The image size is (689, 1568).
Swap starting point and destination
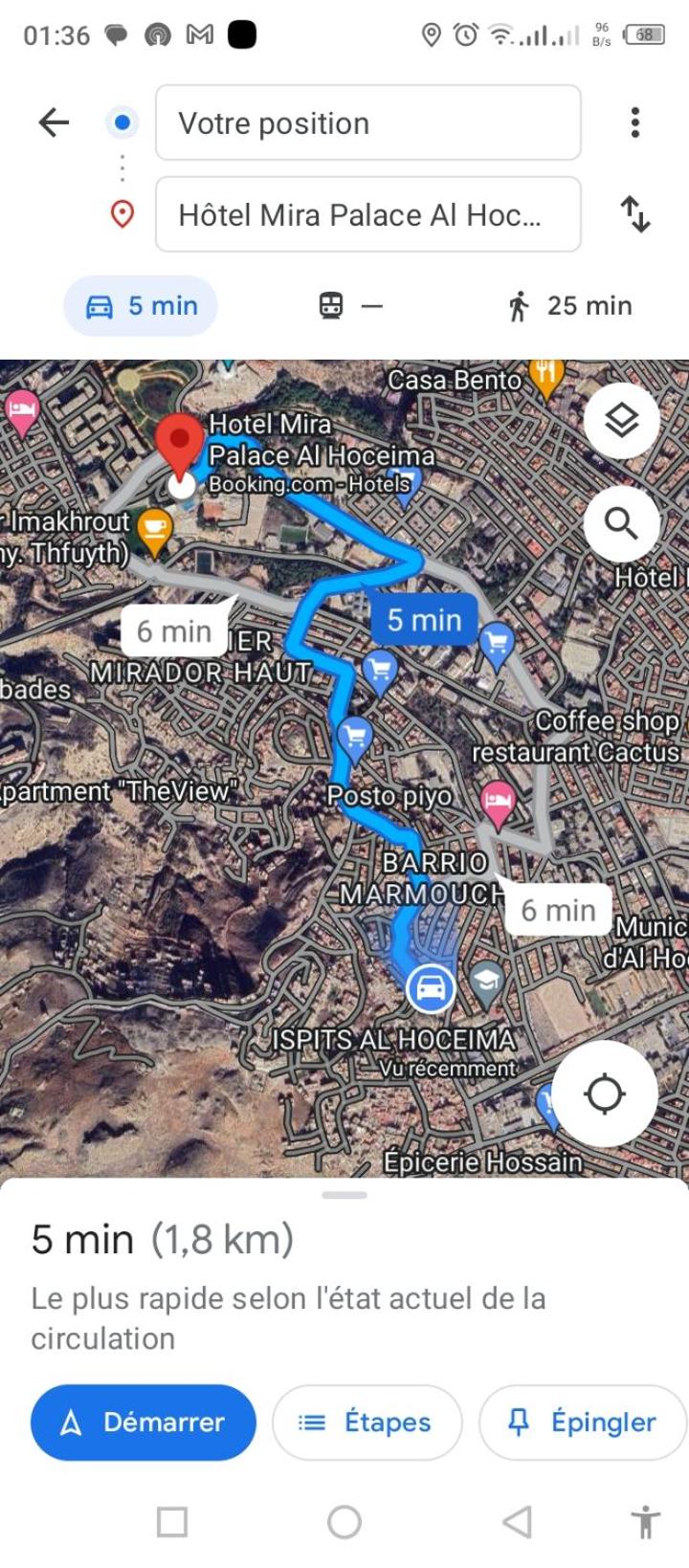pyautogui.click(x=635, y=214)
